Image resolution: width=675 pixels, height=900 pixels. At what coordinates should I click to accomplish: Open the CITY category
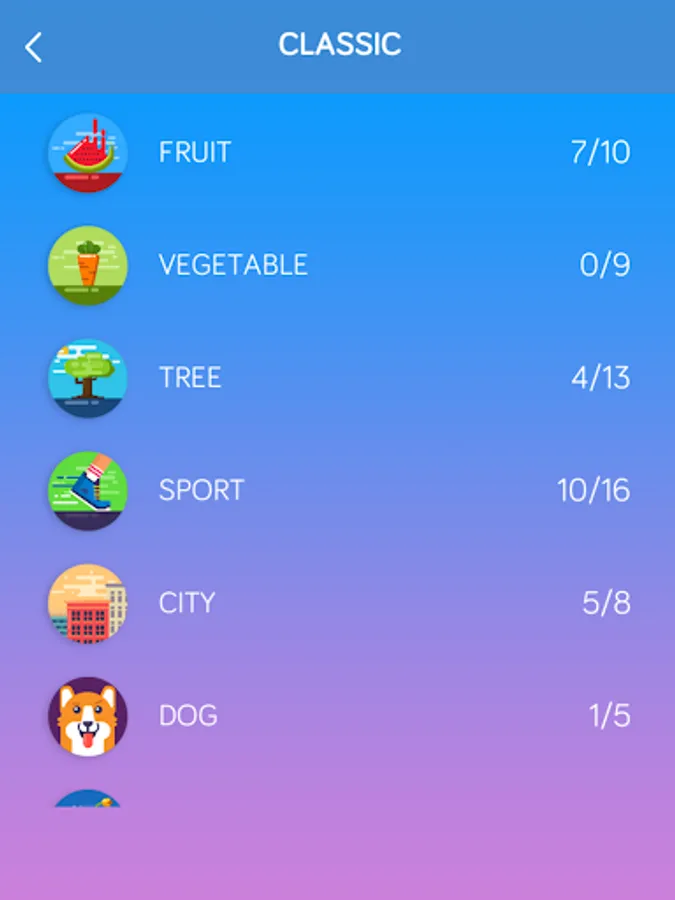(187, 603)
